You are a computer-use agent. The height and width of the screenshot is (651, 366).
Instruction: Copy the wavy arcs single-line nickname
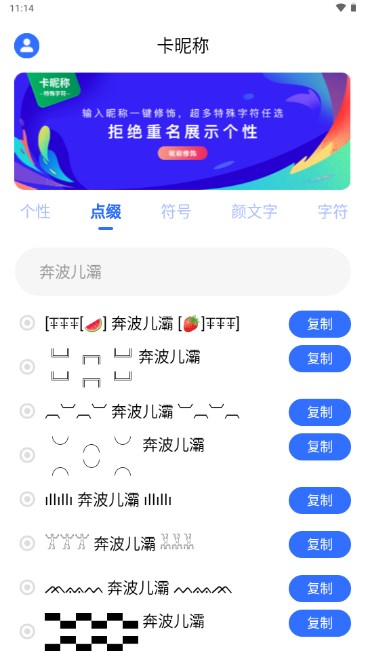[x=320, y=412]
